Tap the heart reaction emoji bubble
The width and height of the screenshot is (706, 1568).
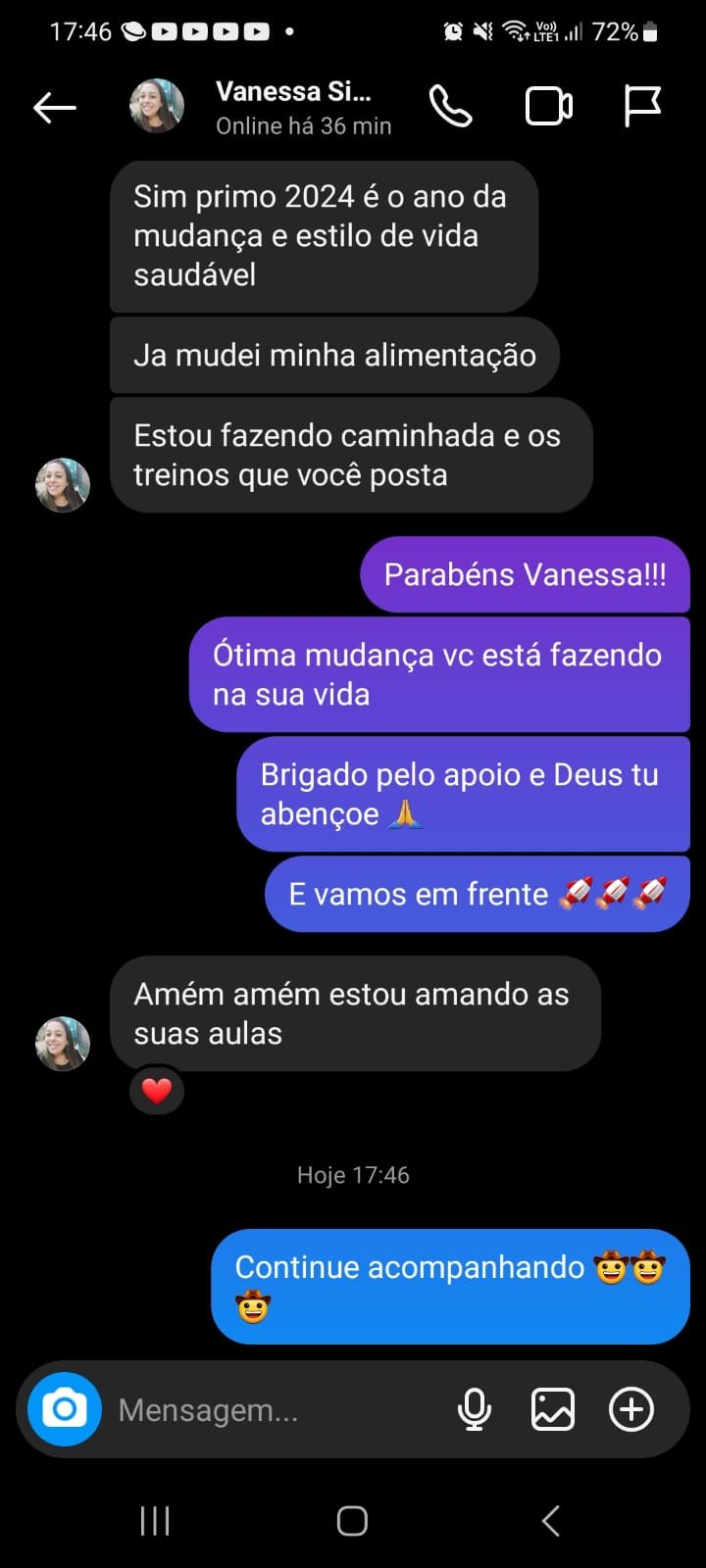[x=157, y=1090]
